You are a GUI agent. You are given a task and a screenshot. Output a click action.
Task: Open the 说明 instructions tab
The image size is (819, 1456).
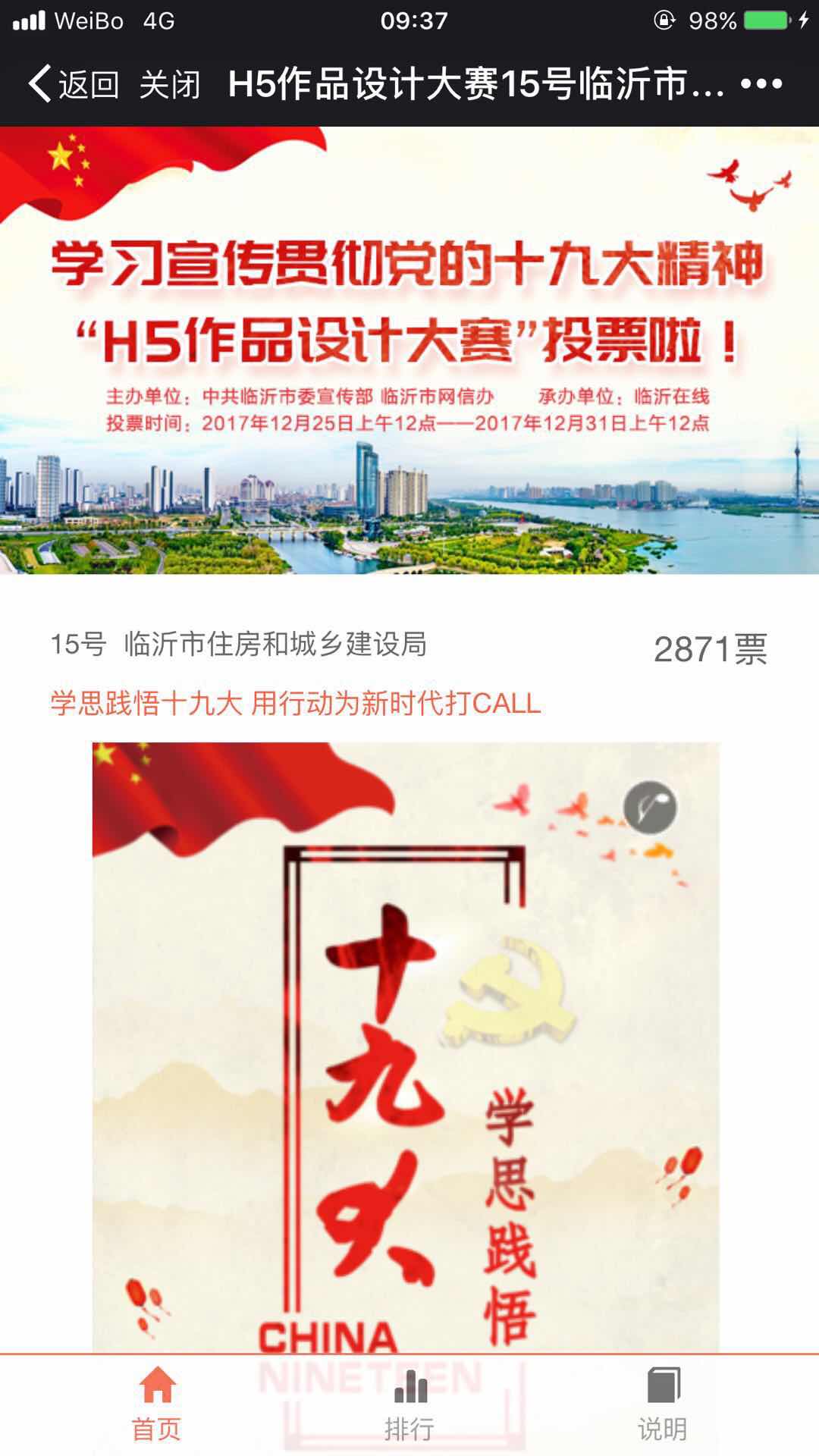coord(662,1404)
